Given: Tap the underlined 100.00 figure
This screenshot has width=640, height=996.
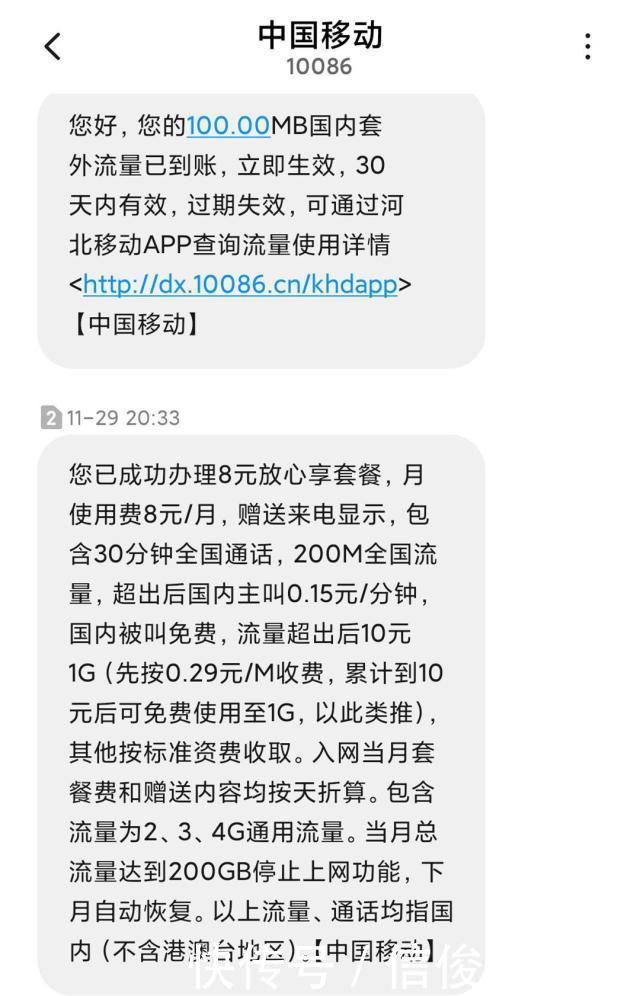Looking at the screenshot, I should [x=228, y=126].
